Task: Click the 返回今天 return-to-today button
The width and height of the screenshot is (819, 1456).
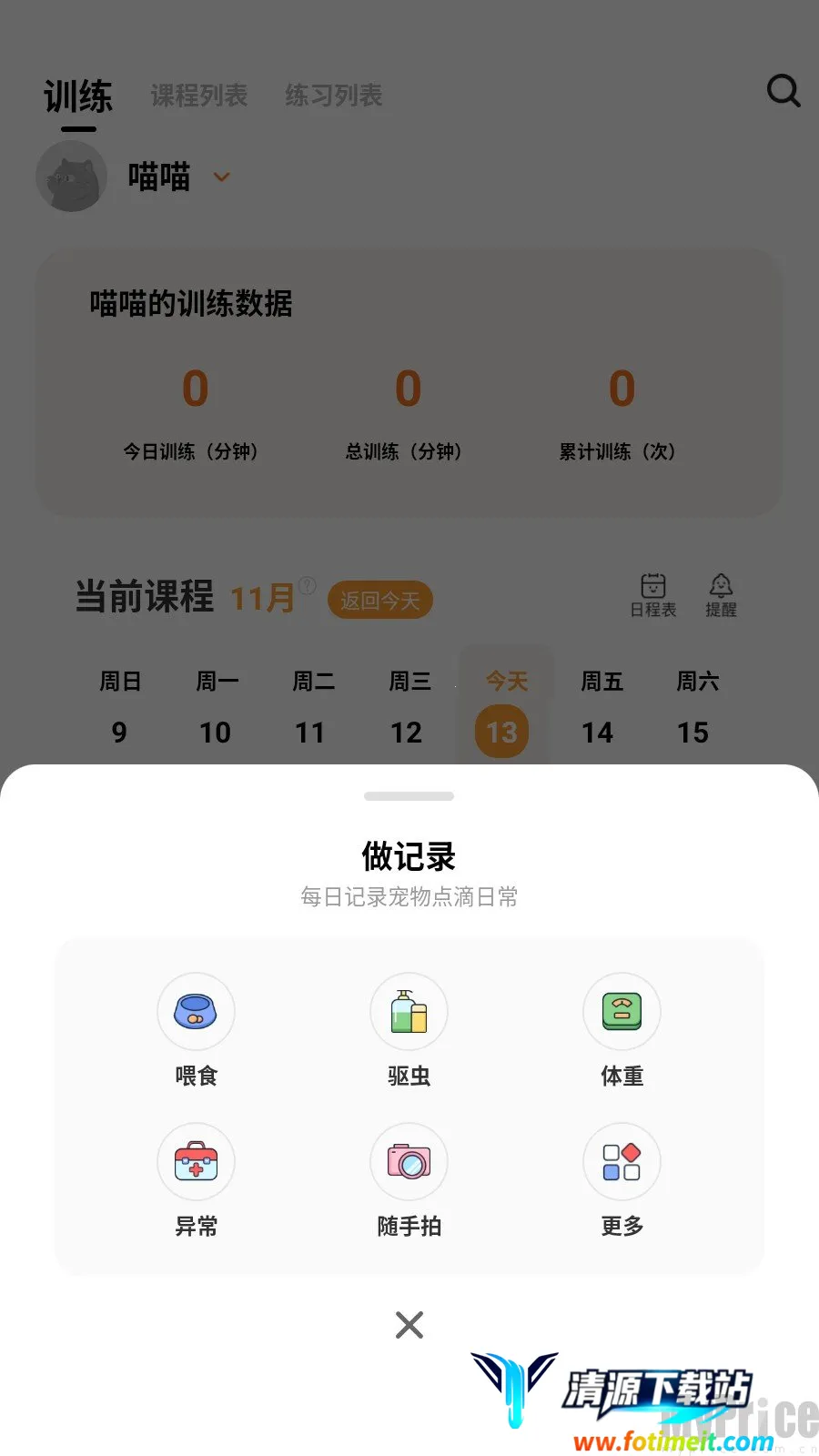Action: [379, 599]
